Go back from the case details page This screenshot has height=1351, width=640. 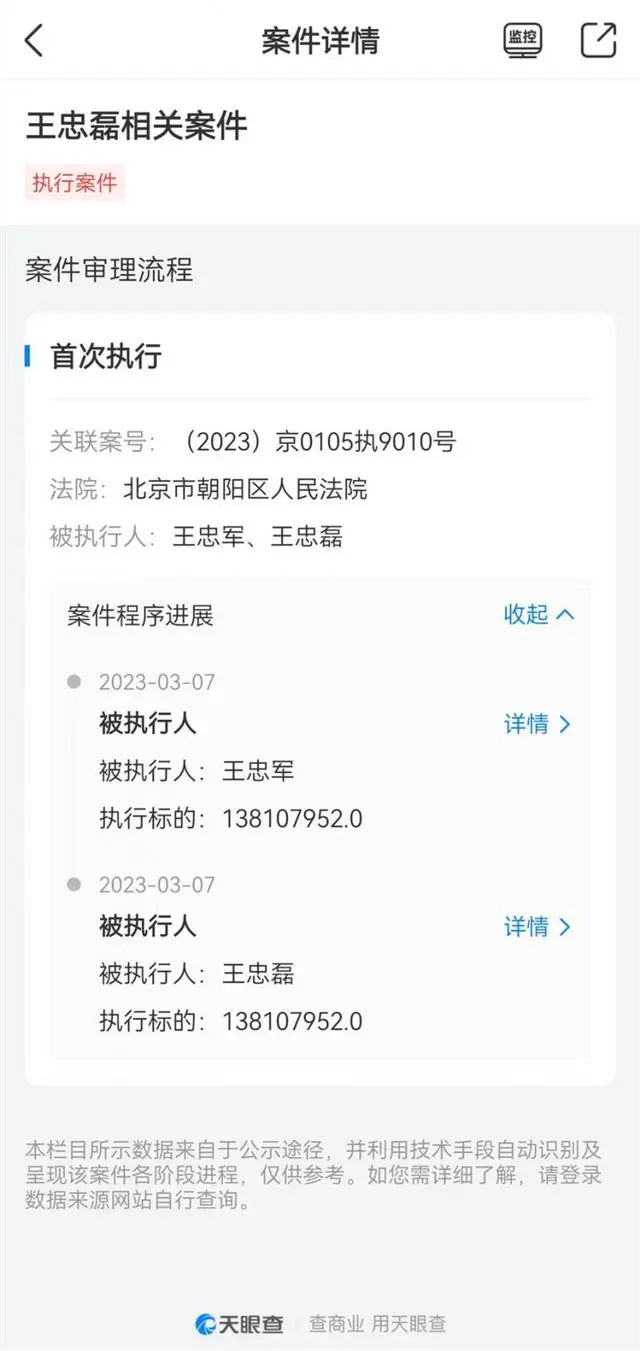click(35, 40)
